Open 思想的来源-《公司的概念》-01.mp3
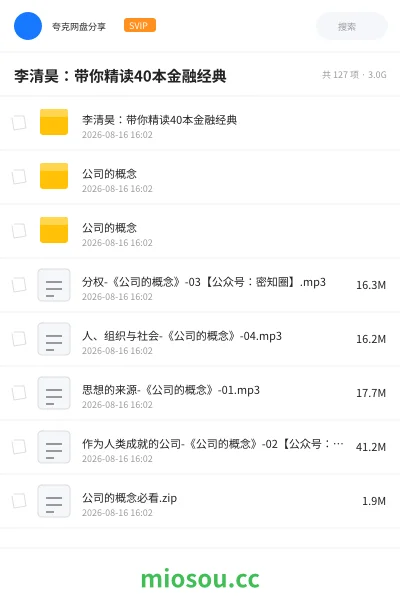Image resolution: width=400 pixels, height=600 pixels. point(200,393)
